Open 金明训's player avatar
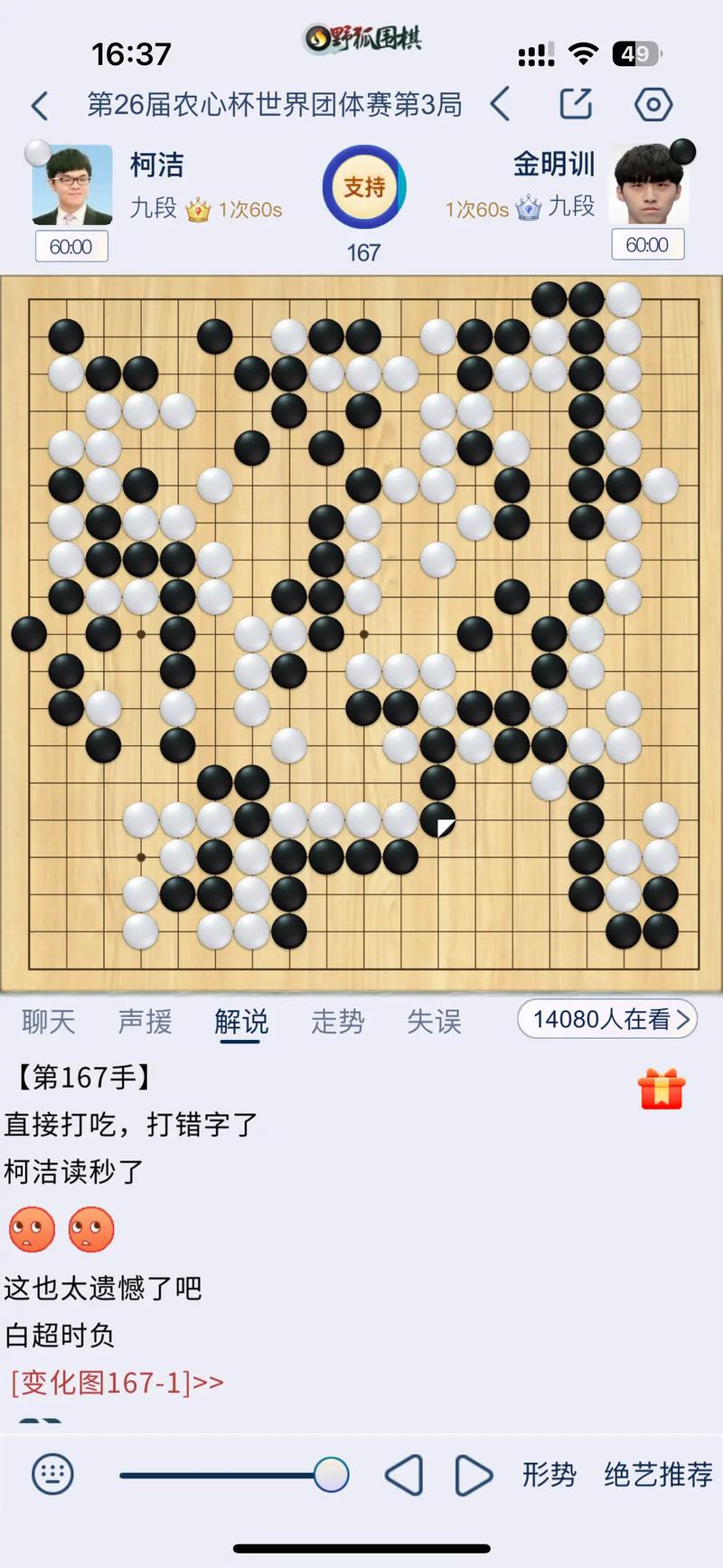 [x=649, y=184]
